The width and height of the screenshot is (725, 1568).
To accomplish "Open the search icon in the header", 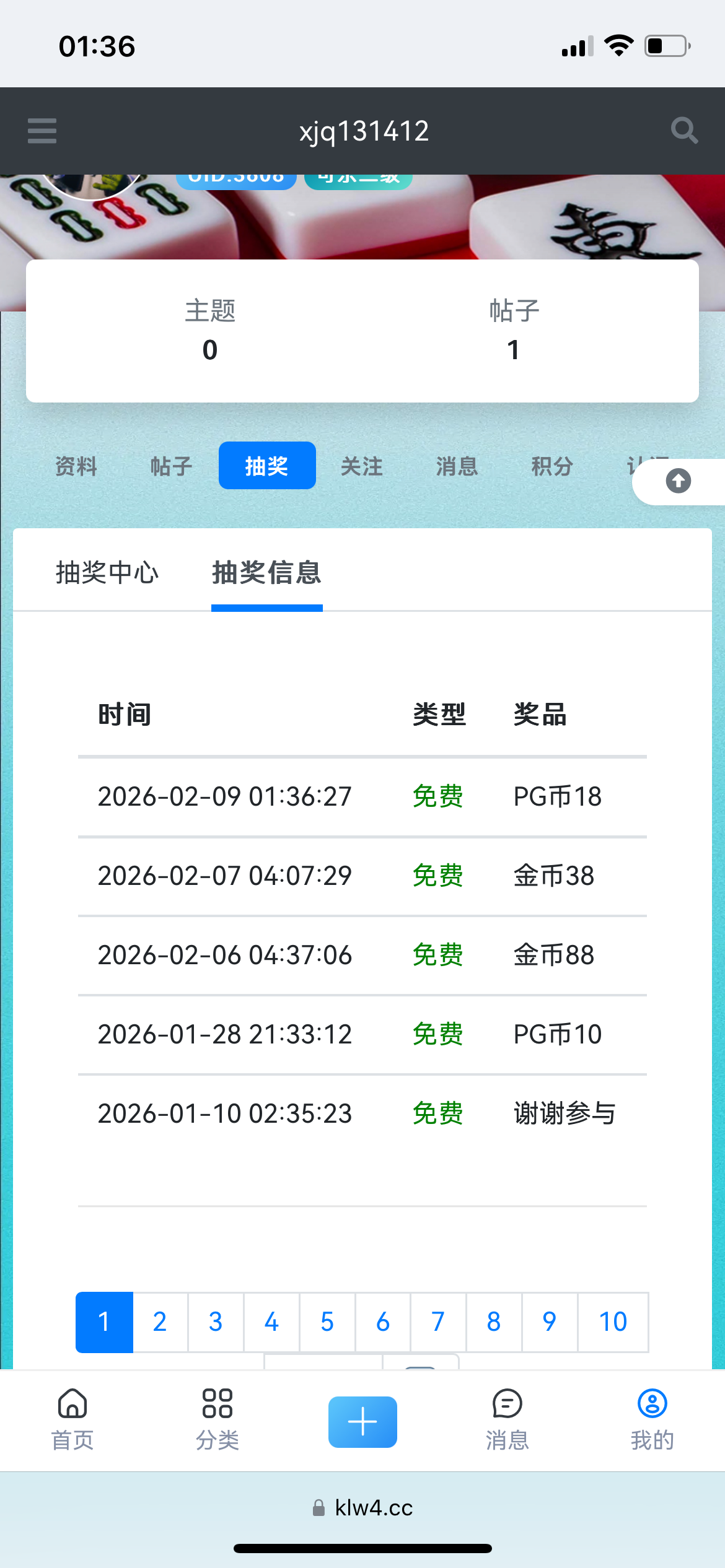I will [x=683, y=131].
